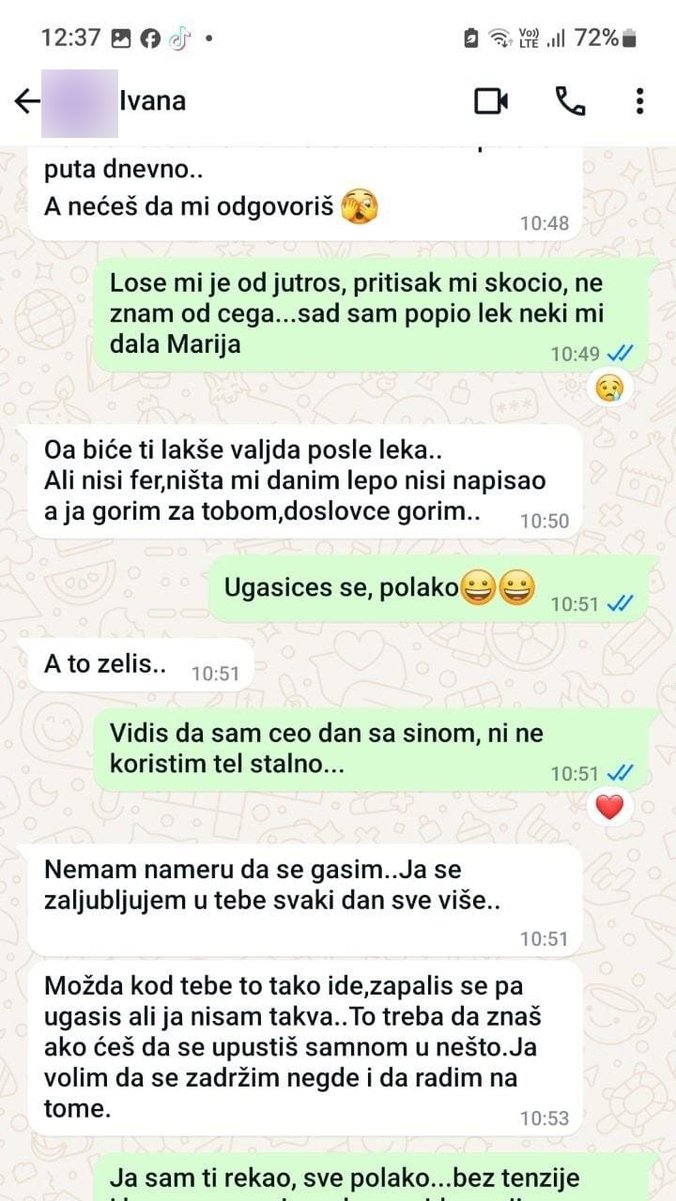The width and height of the screenshot is (676, 1201).
Task: Start a voice call with Ivana
Action: click(570, 101)
